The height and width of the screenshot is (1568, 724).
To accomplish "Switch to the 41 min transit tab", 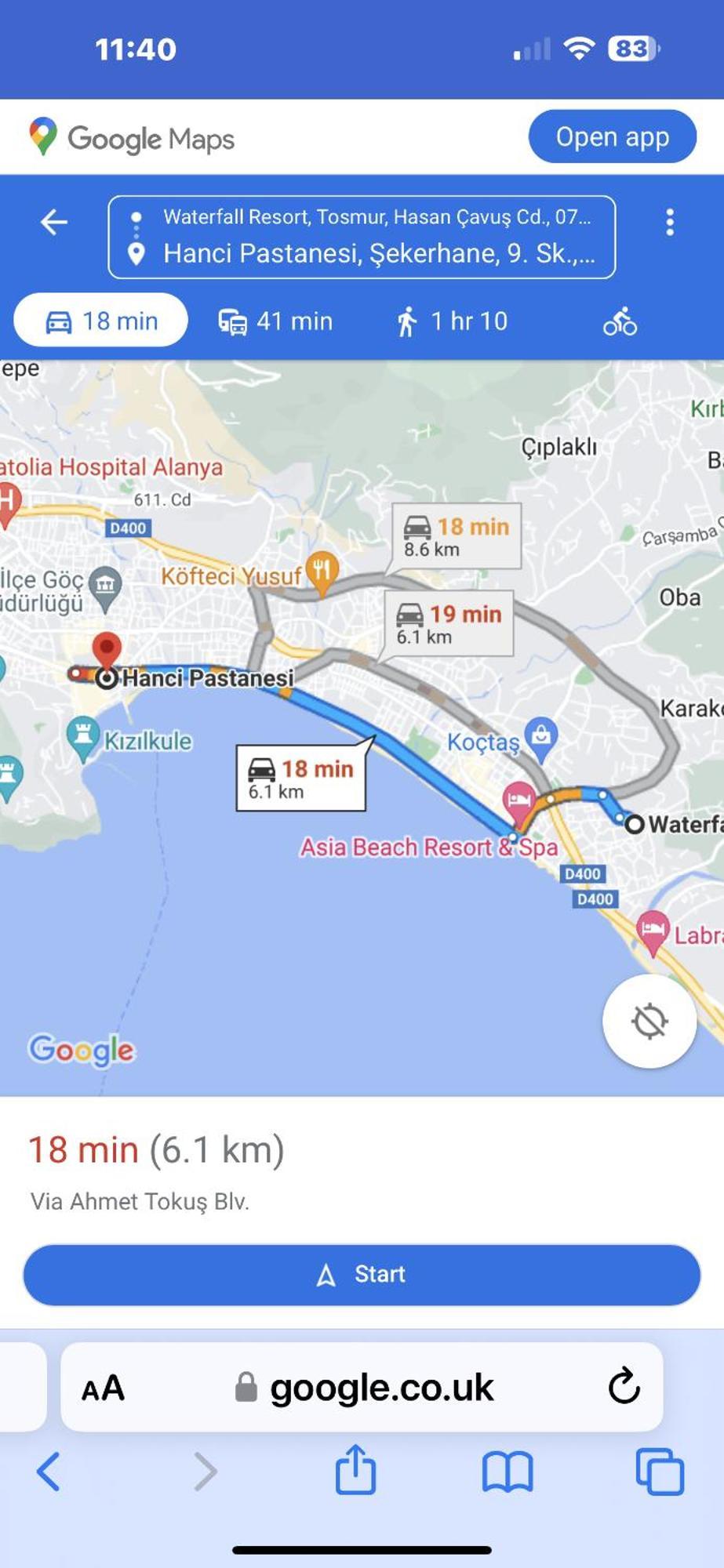I will click(x=275, y=321).
